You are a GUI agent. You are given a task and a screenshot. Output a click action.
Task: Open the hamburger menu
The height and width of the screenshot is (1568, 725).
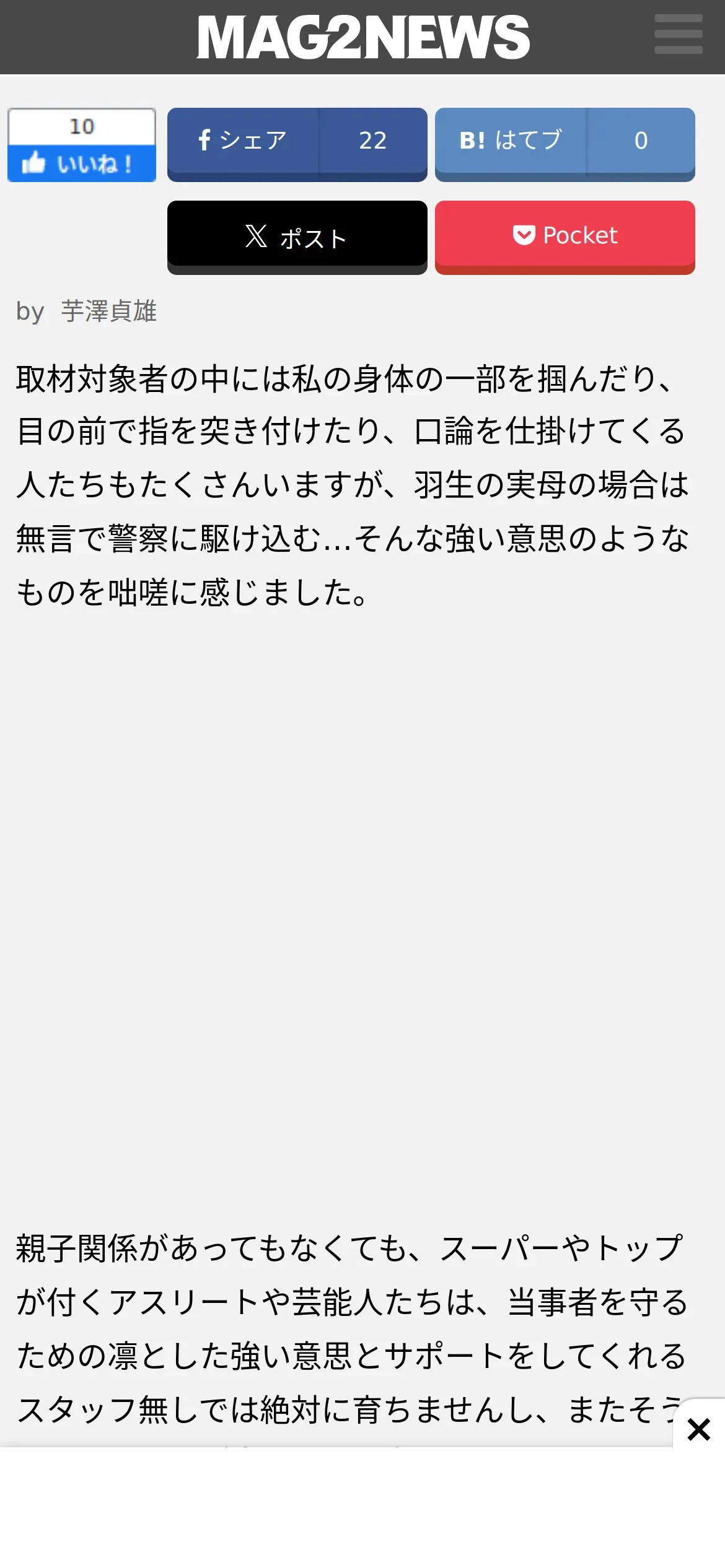point(678,35)
